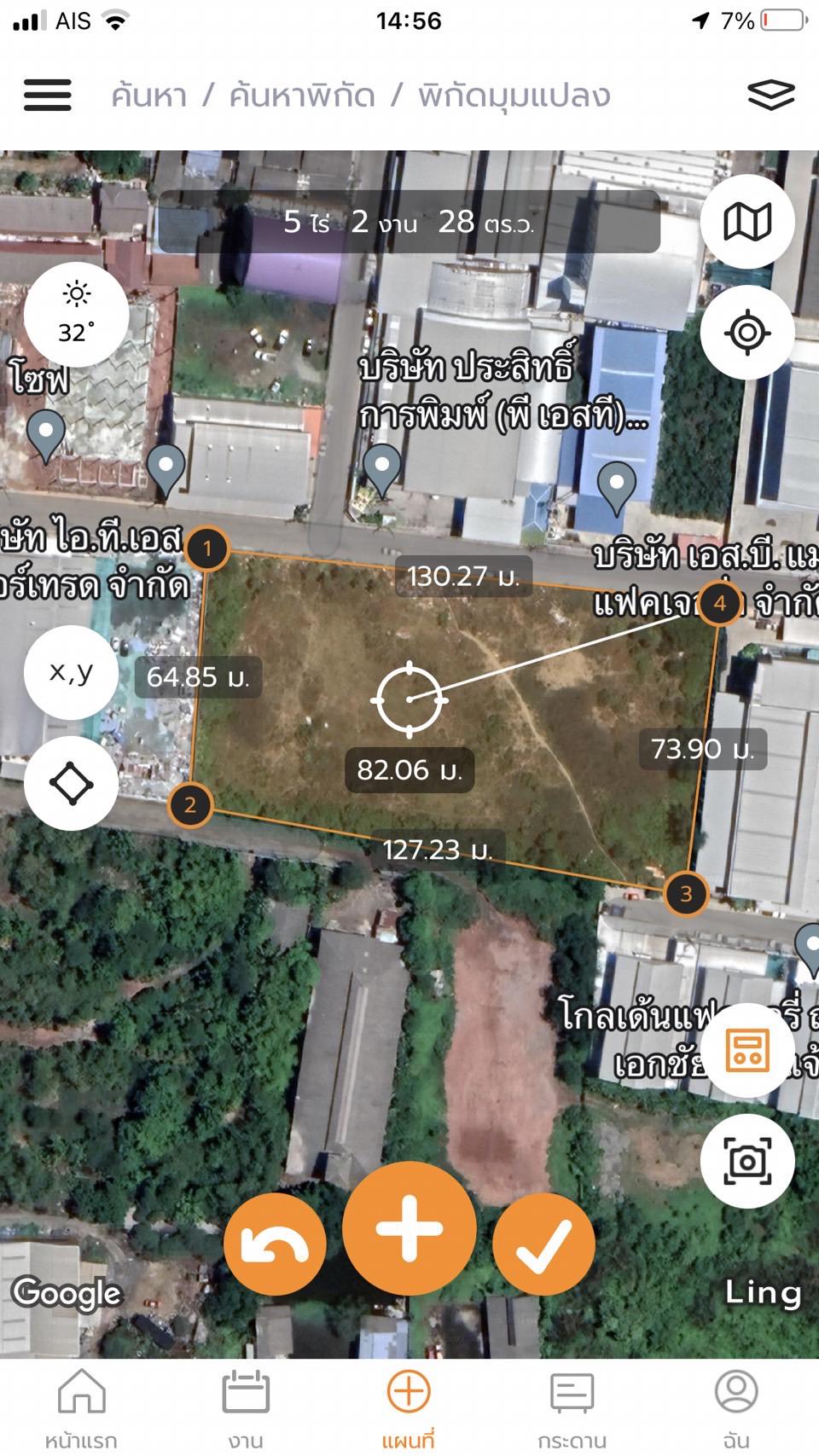The image size is (819, 1456).
Task: Open the 32° weather widget
Action: click(76, 314)
